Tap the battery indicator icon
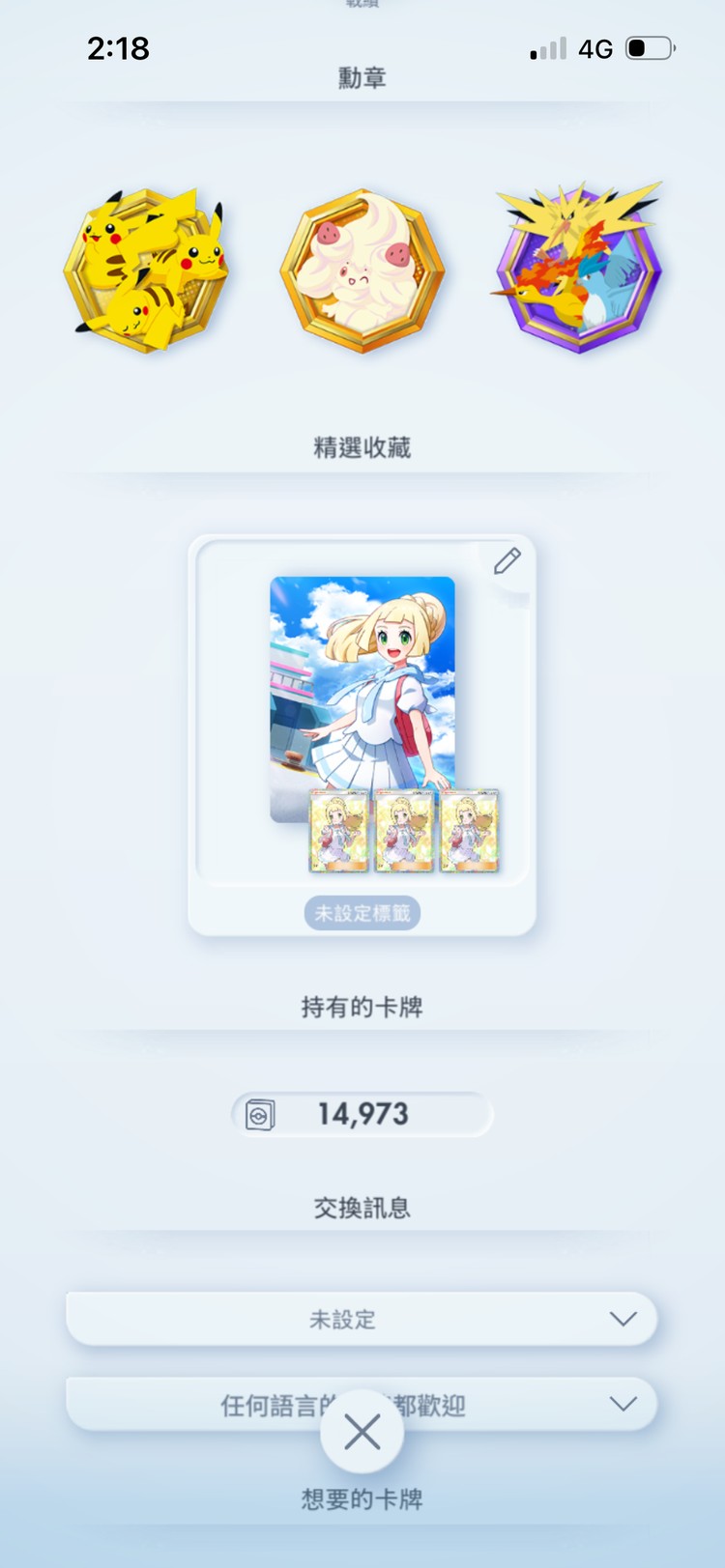This screenshot has width=725, height=1568. coord(650,46)
